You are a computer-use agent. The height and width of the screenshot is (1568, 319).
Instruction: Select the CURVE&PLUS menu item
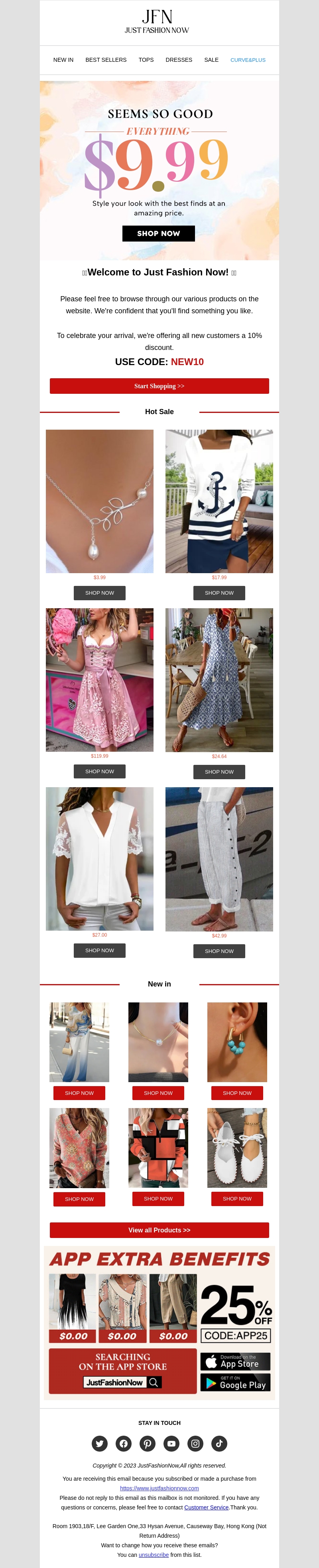(248, 60)
